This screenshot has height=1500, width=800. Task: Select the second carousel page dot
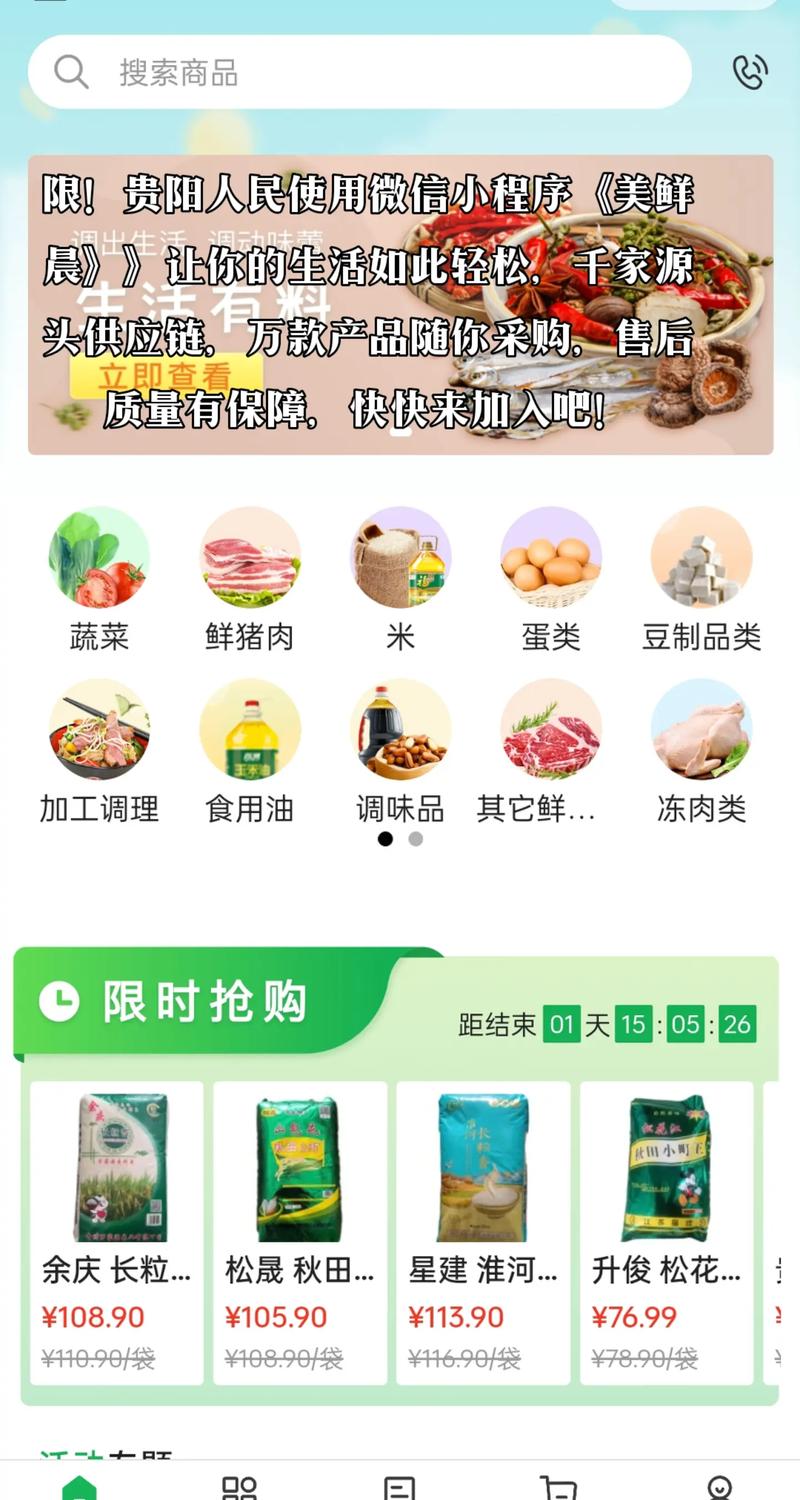pos(416,839)
